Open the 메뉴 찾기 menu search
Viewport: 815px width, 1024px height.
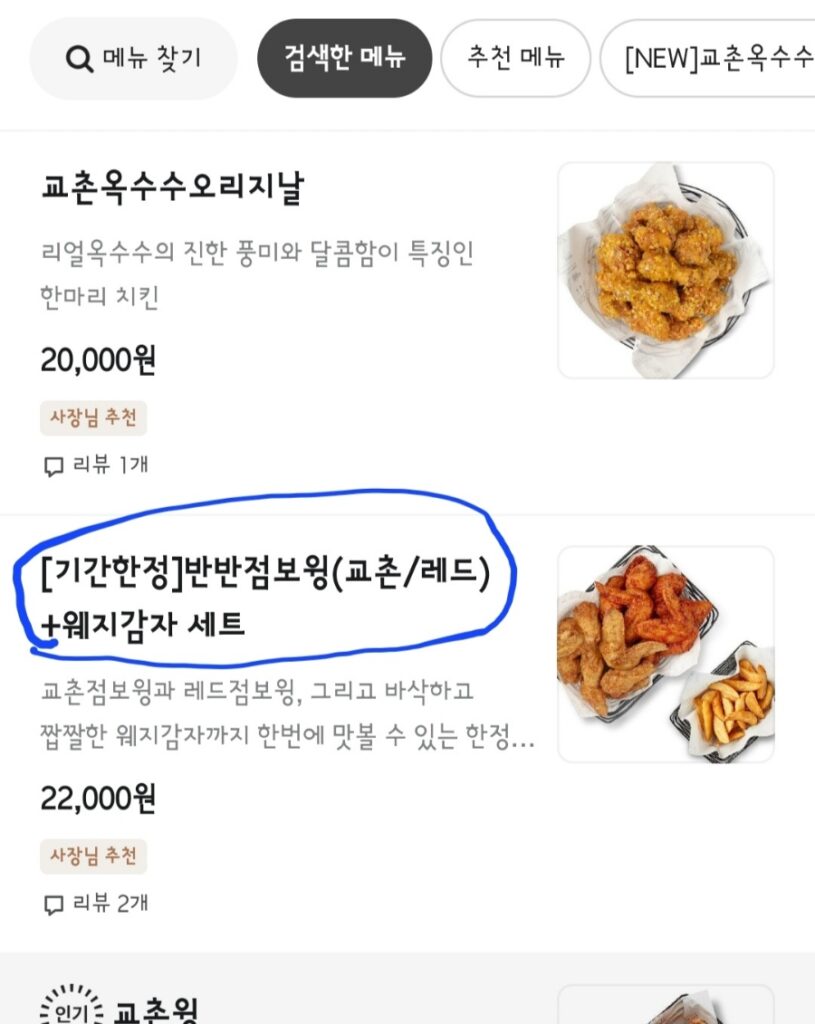click(x=134, y=58)
